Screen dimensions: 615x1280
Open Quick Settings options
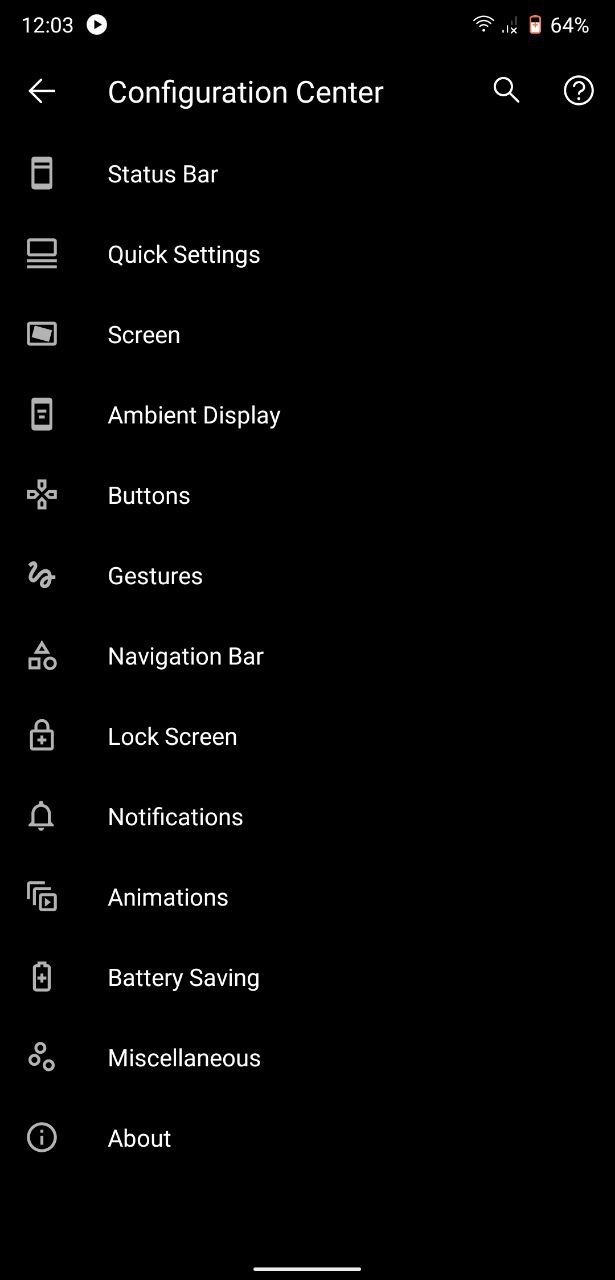[307, 254]
